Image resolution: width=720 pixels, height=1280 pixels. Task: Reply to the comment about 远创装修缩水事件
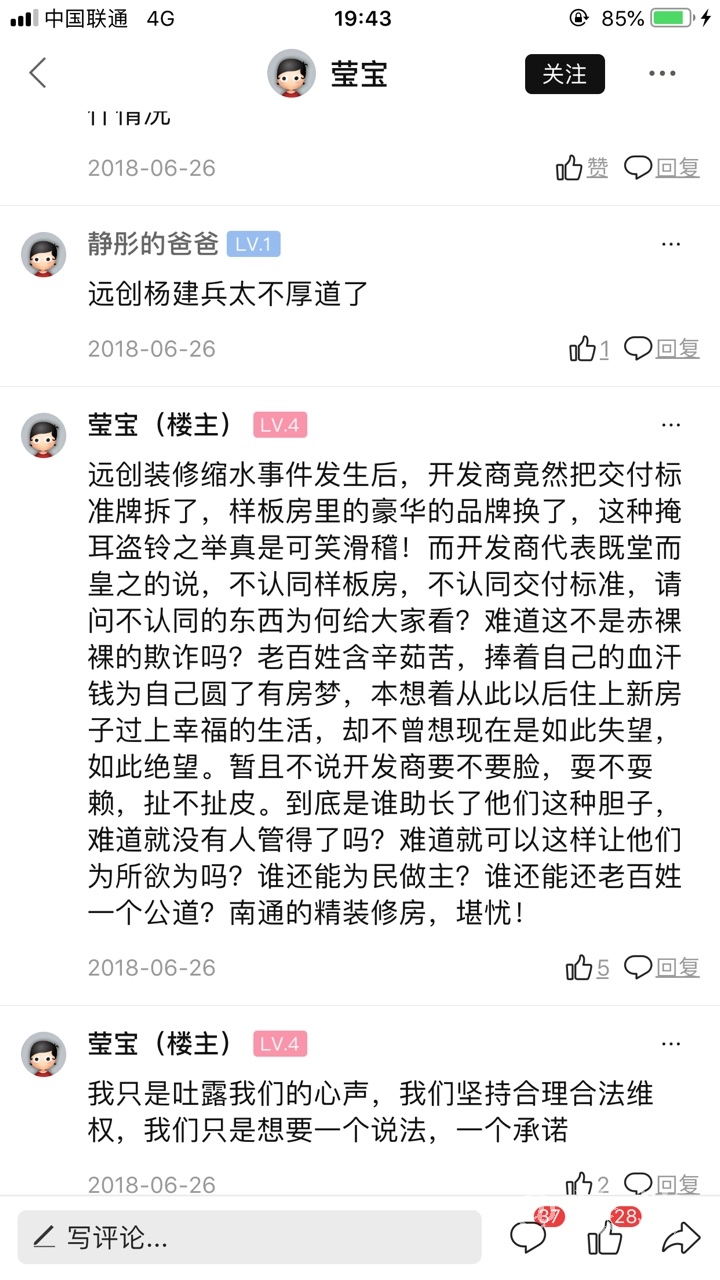click(x=662, y=967)
